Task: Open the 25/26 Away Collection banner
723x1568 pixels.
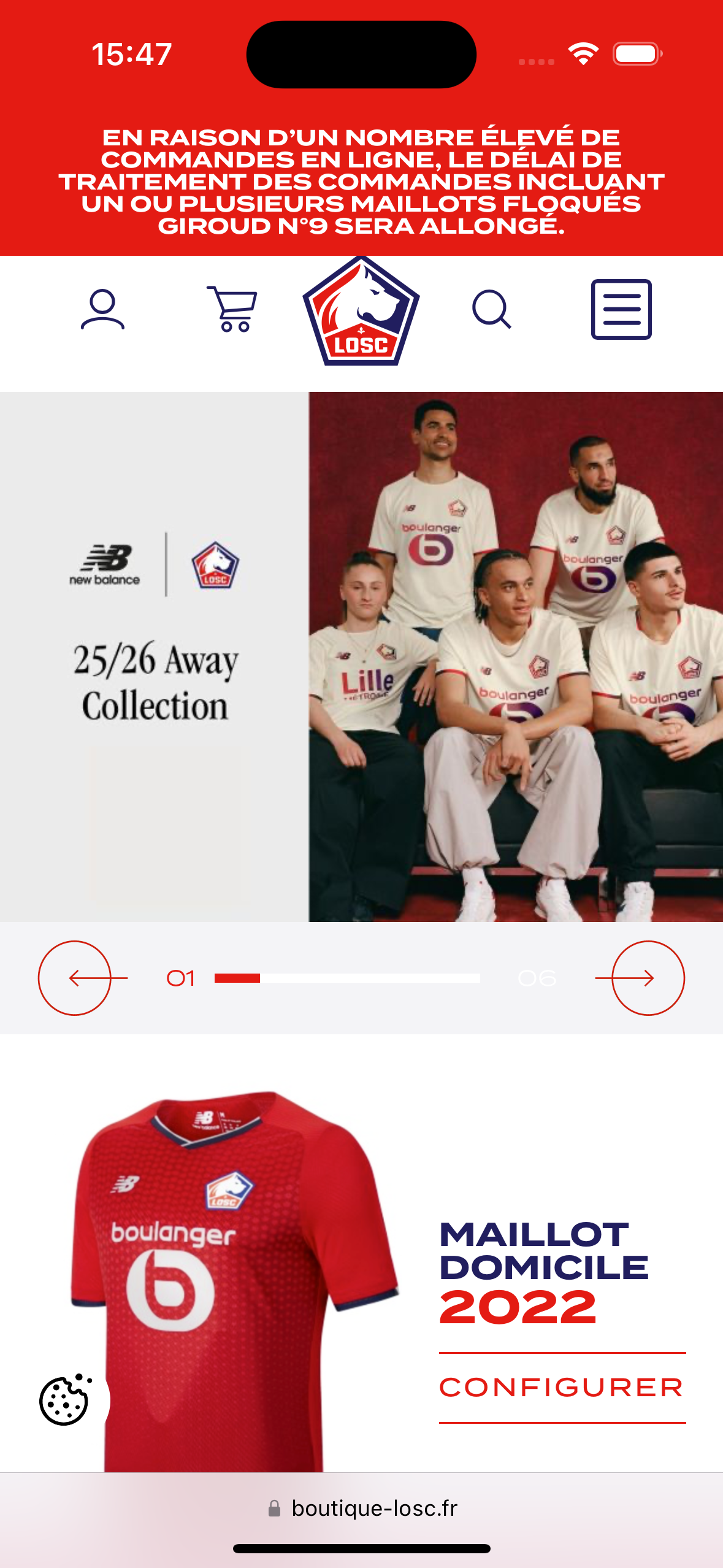Action: click(x=361, y=656)
